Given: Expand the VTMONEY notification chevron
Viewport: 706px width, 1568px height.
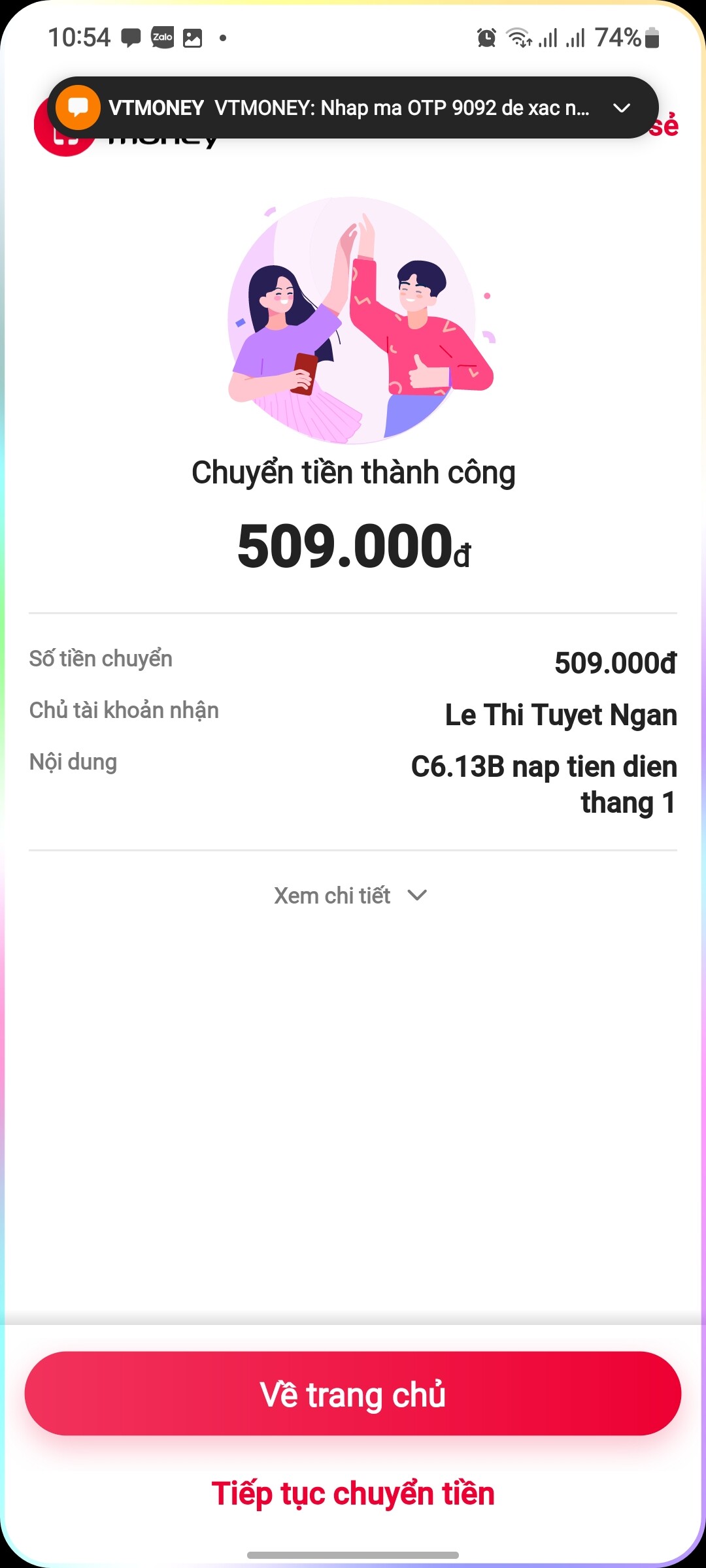Looking at the screenshot, I should point(622,108).
